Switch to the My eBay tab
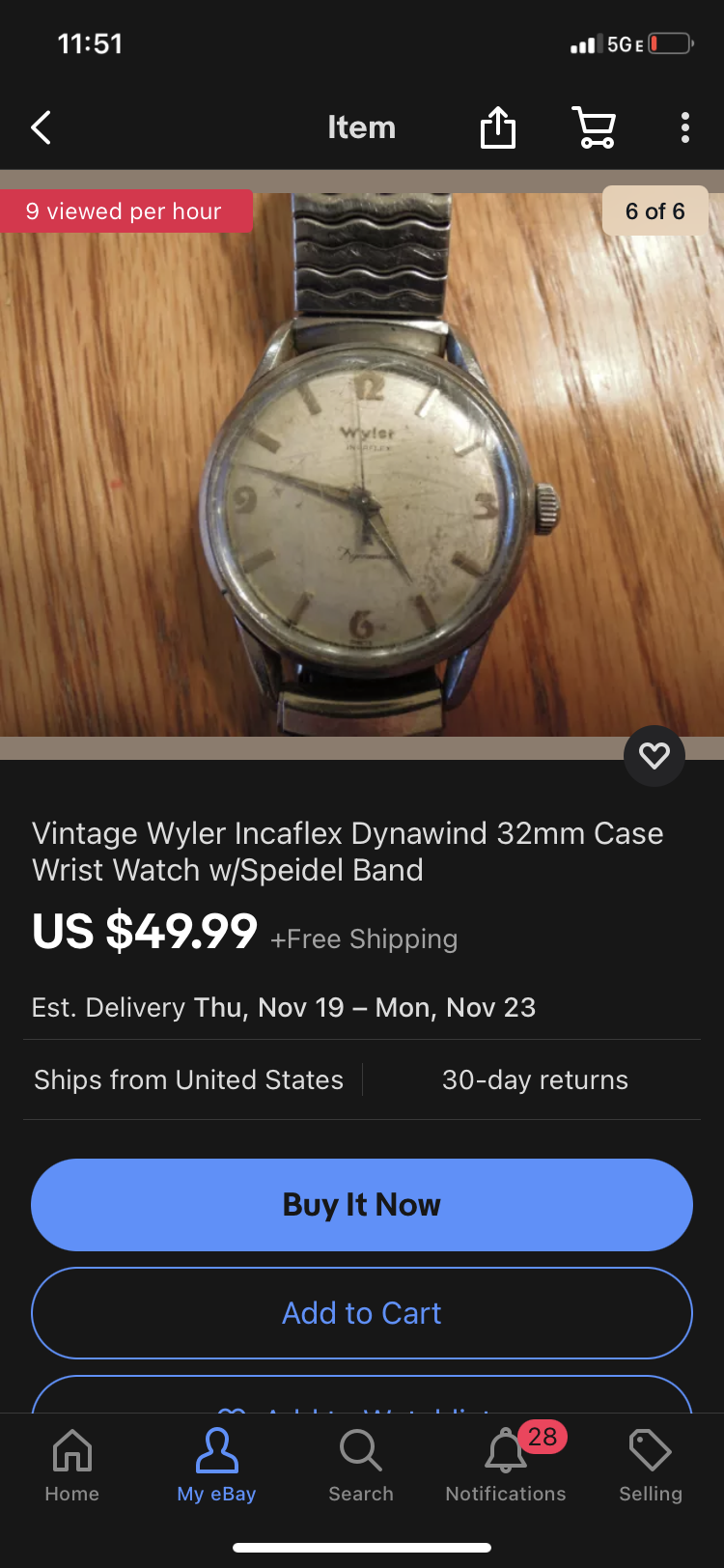724x1568 pixels. [x=216, y=1466]
